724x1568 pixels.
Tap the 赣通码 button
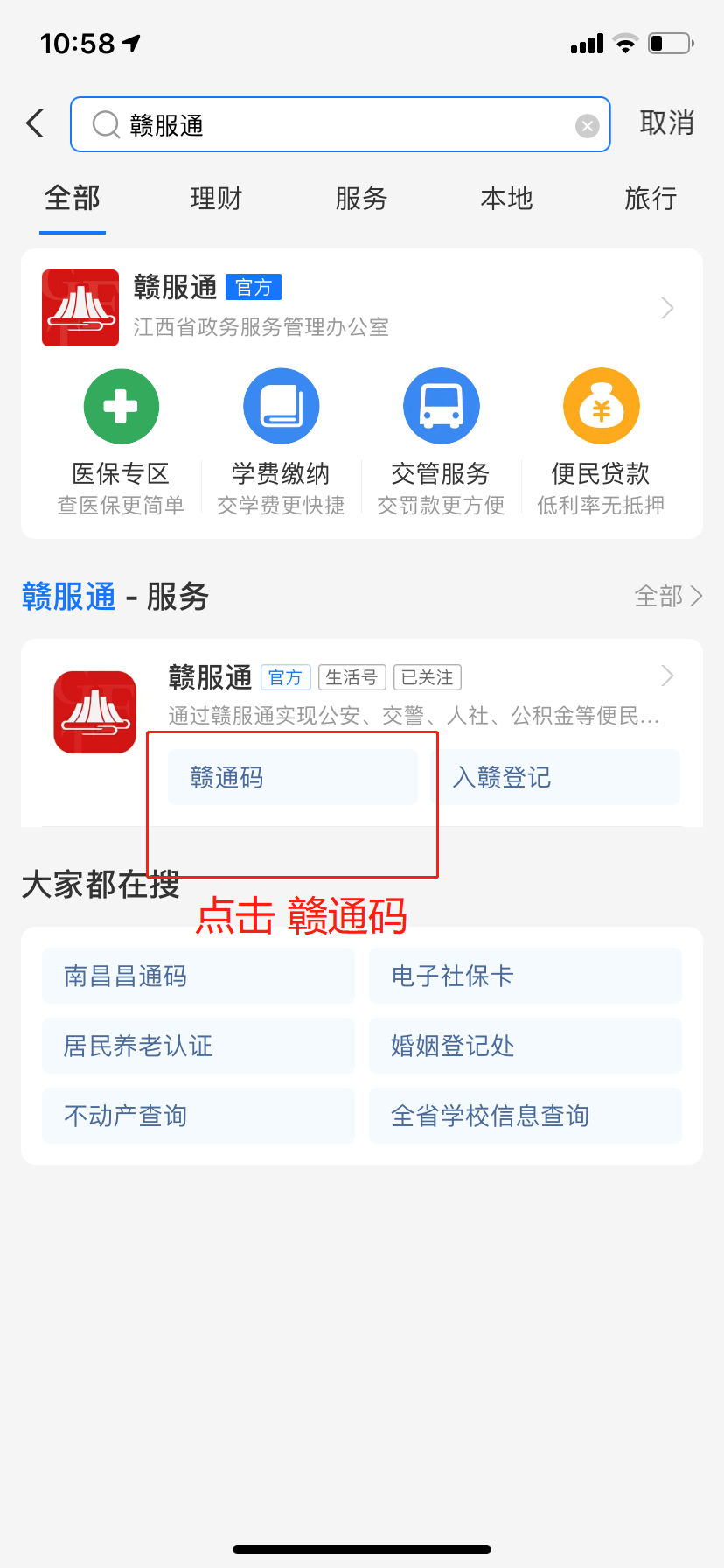pos(292,777)
